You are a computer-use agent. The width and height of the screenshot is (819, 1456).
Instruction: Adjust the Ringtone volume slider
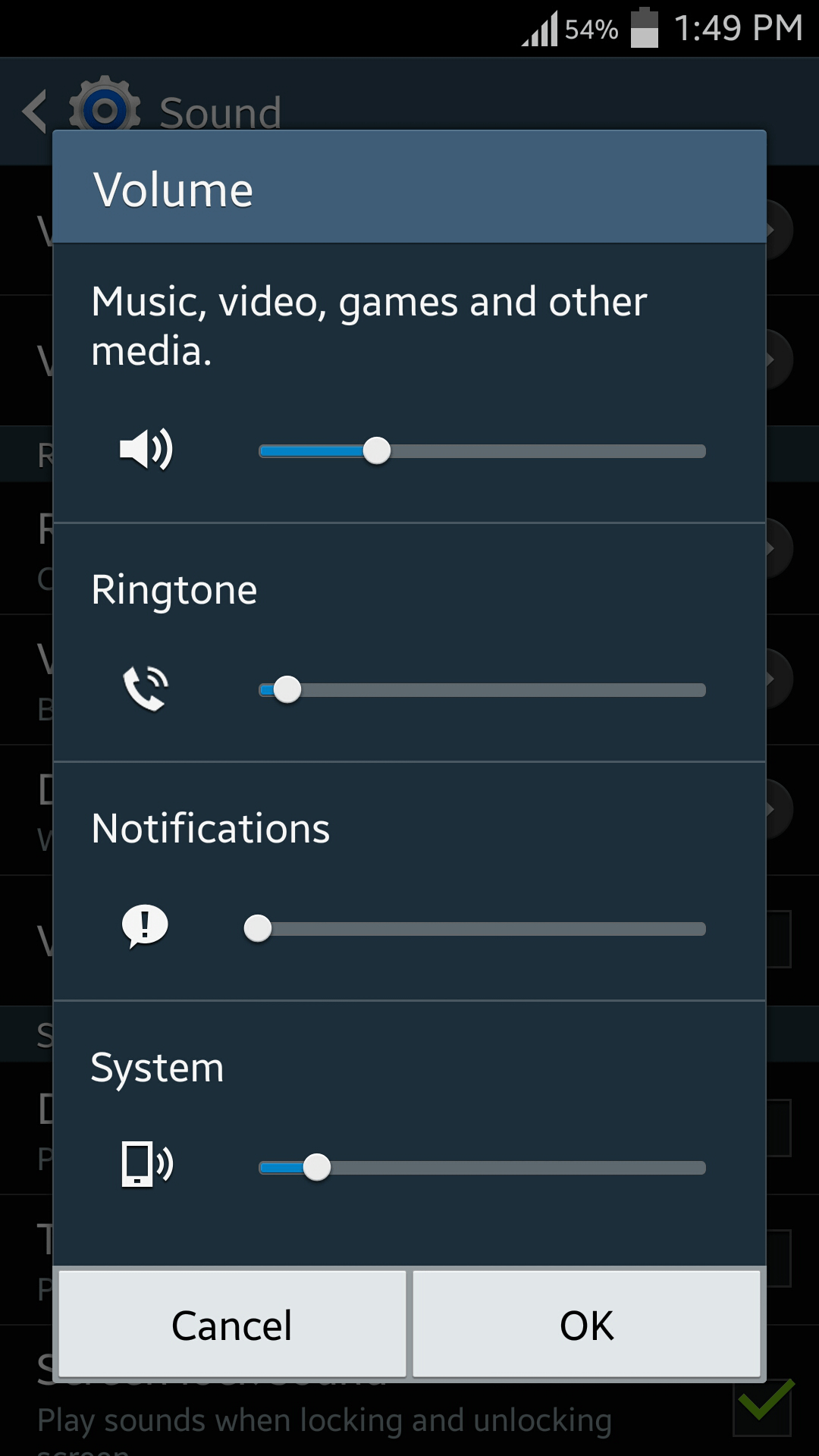pyautogui.click(x=482, y=690)
